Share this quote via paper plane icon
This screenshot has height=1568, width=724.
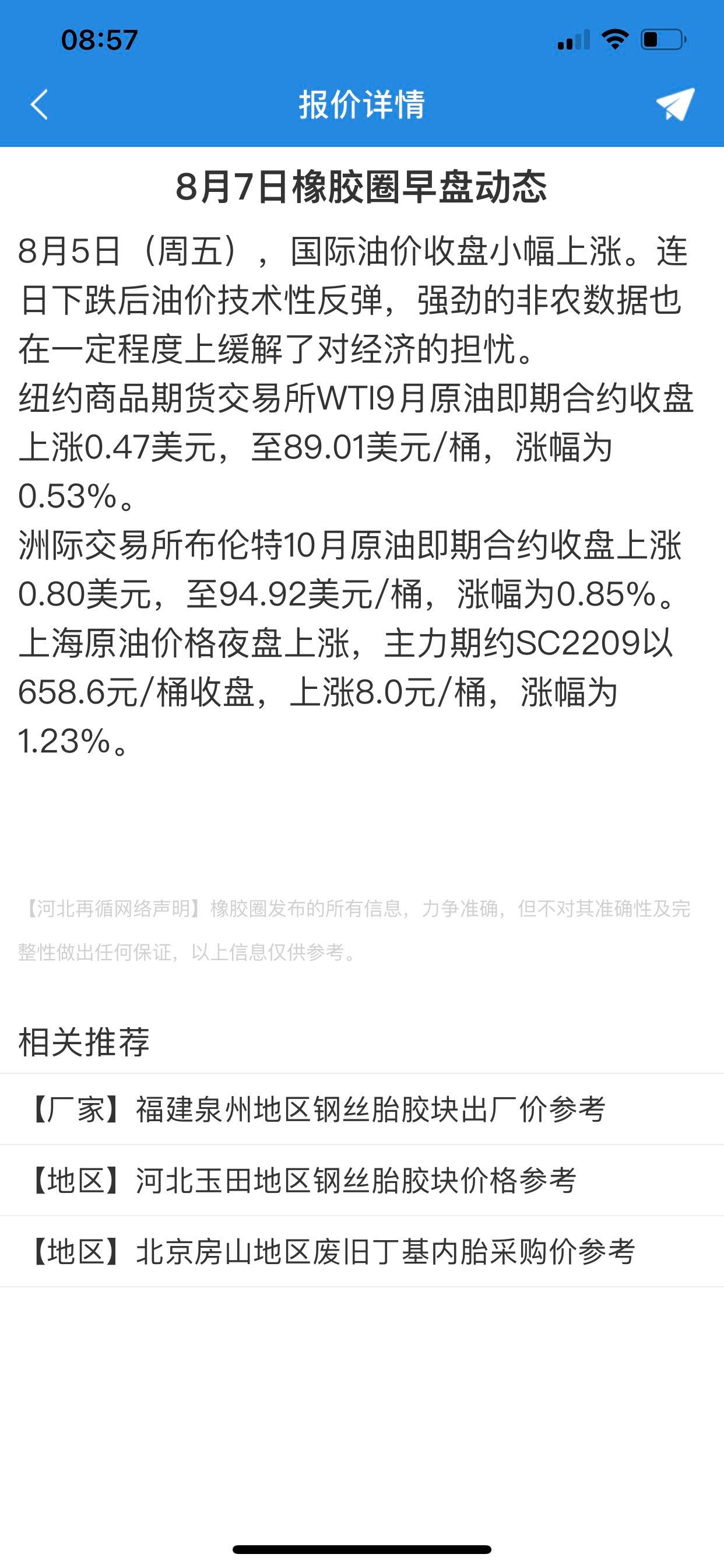point(676,103)
